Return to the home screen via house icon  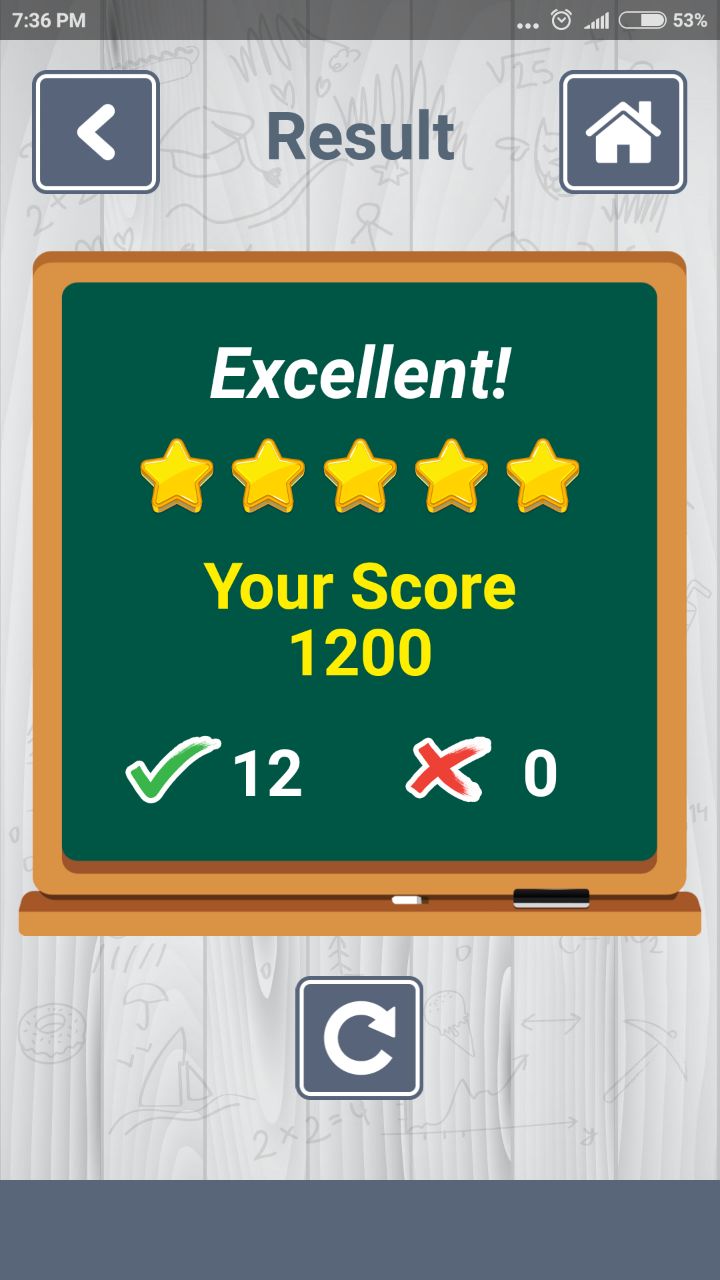point(623,132)
